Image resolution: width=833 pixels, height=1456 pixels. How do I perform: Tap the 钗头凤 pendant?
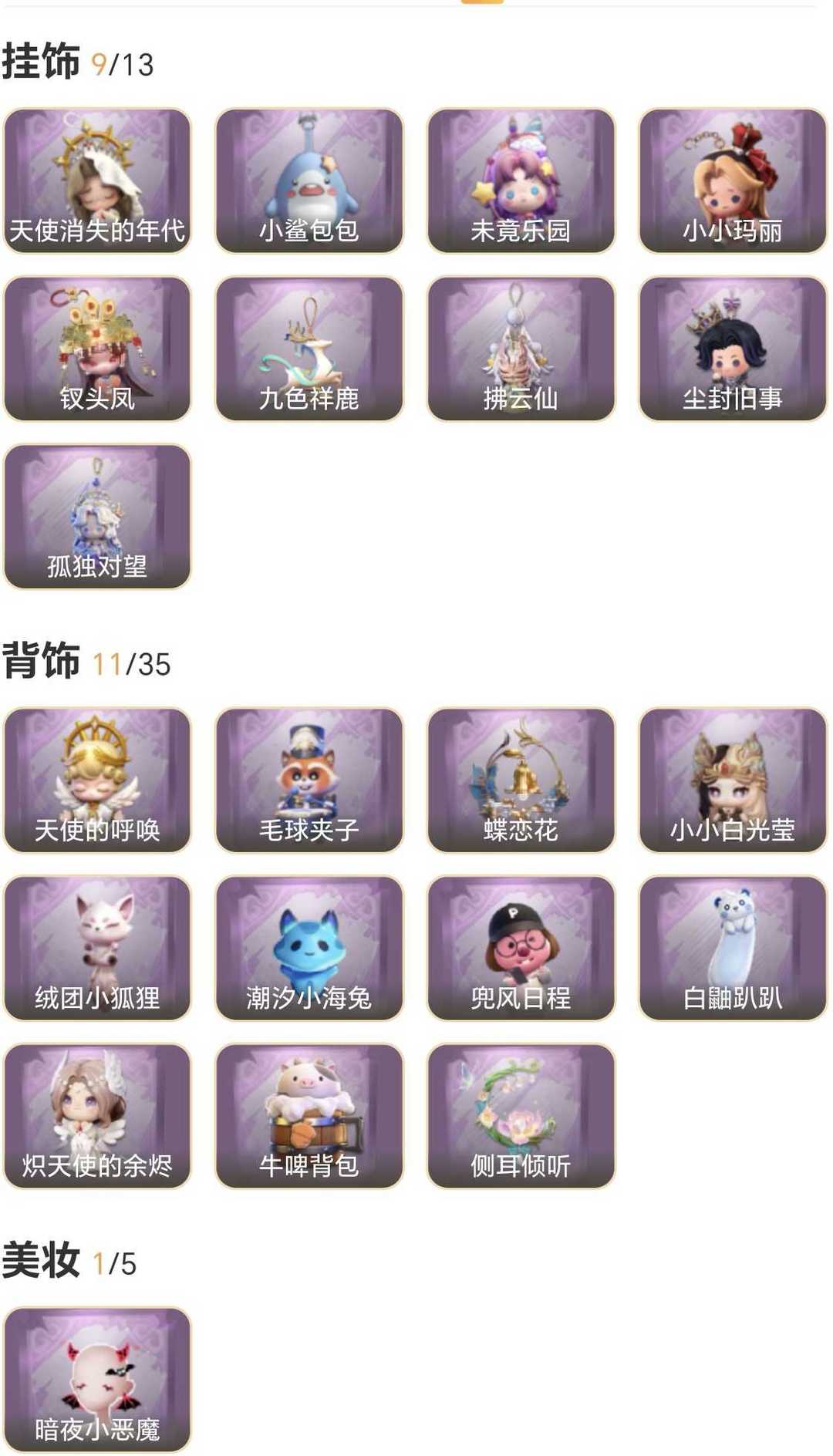coord(97,349)
